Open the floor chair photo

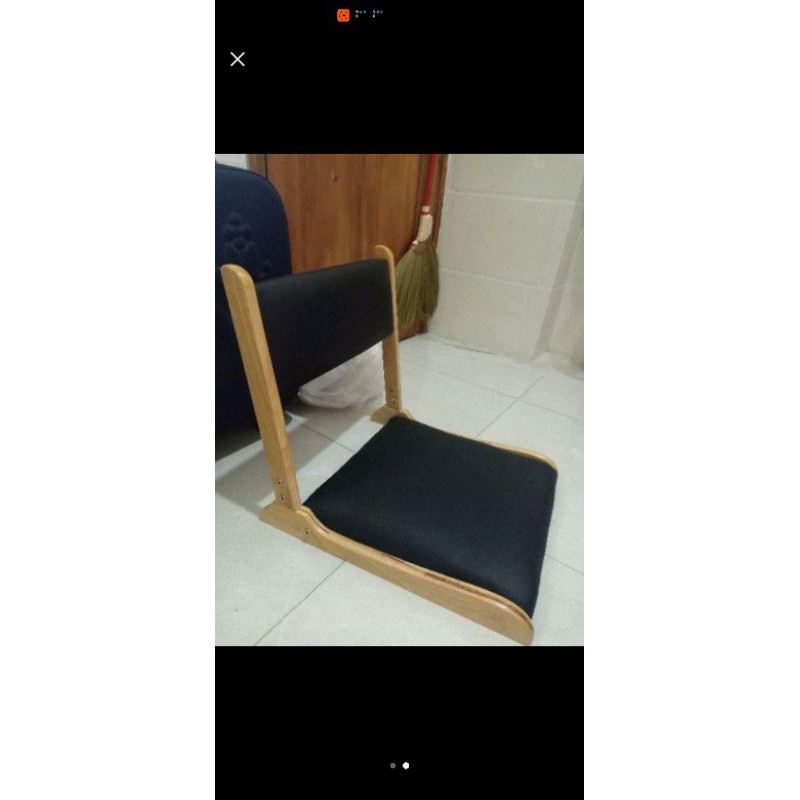coord(399,399)
